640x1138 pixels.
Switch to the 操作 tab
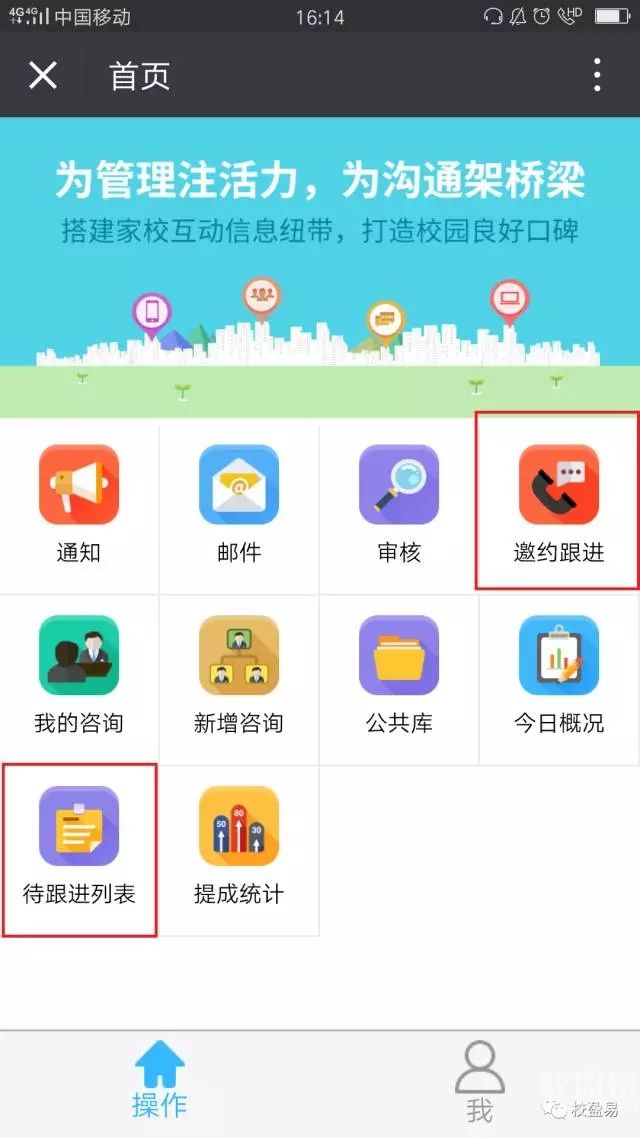coord(159,1080)
